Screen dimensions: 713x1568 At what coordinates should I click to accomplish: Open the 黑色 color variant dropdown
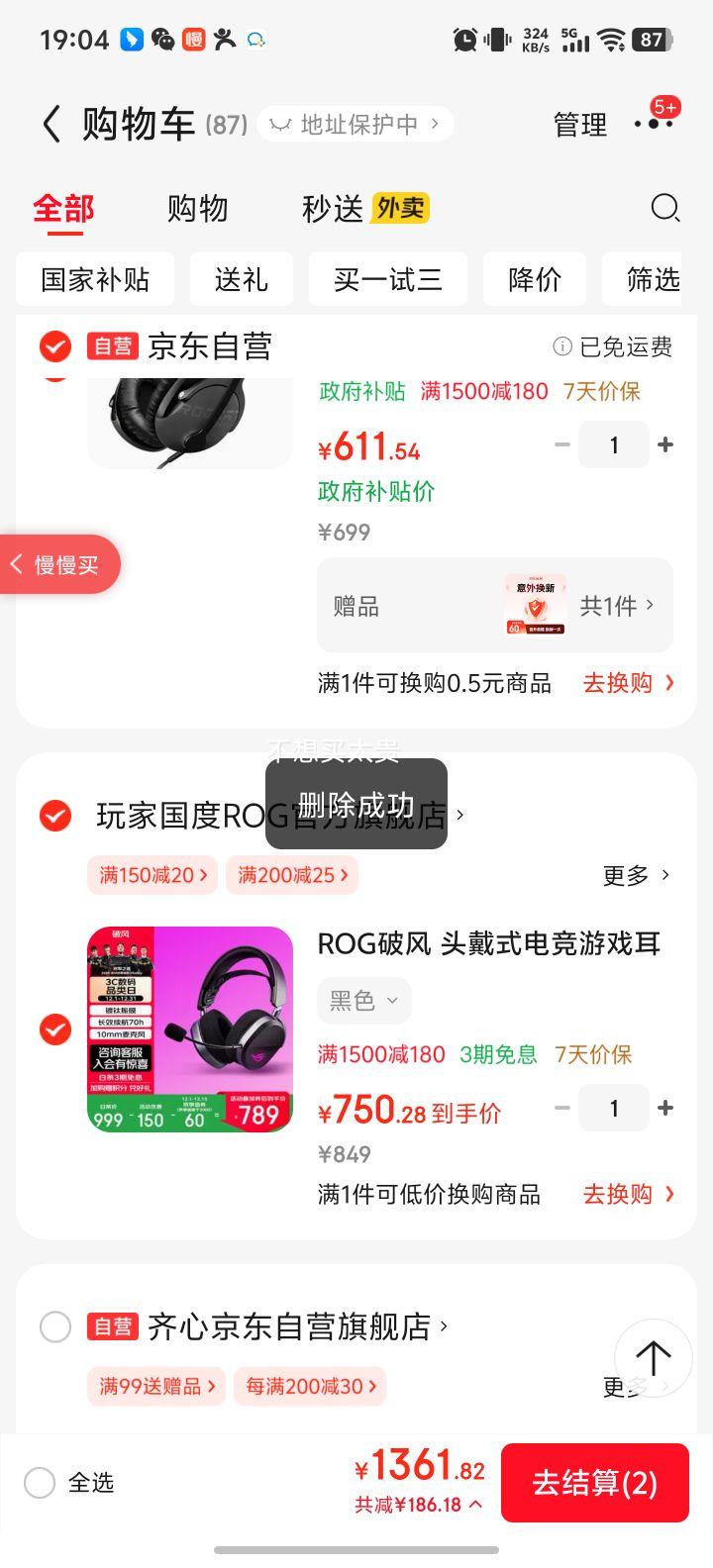click(x=363, y=1000)
